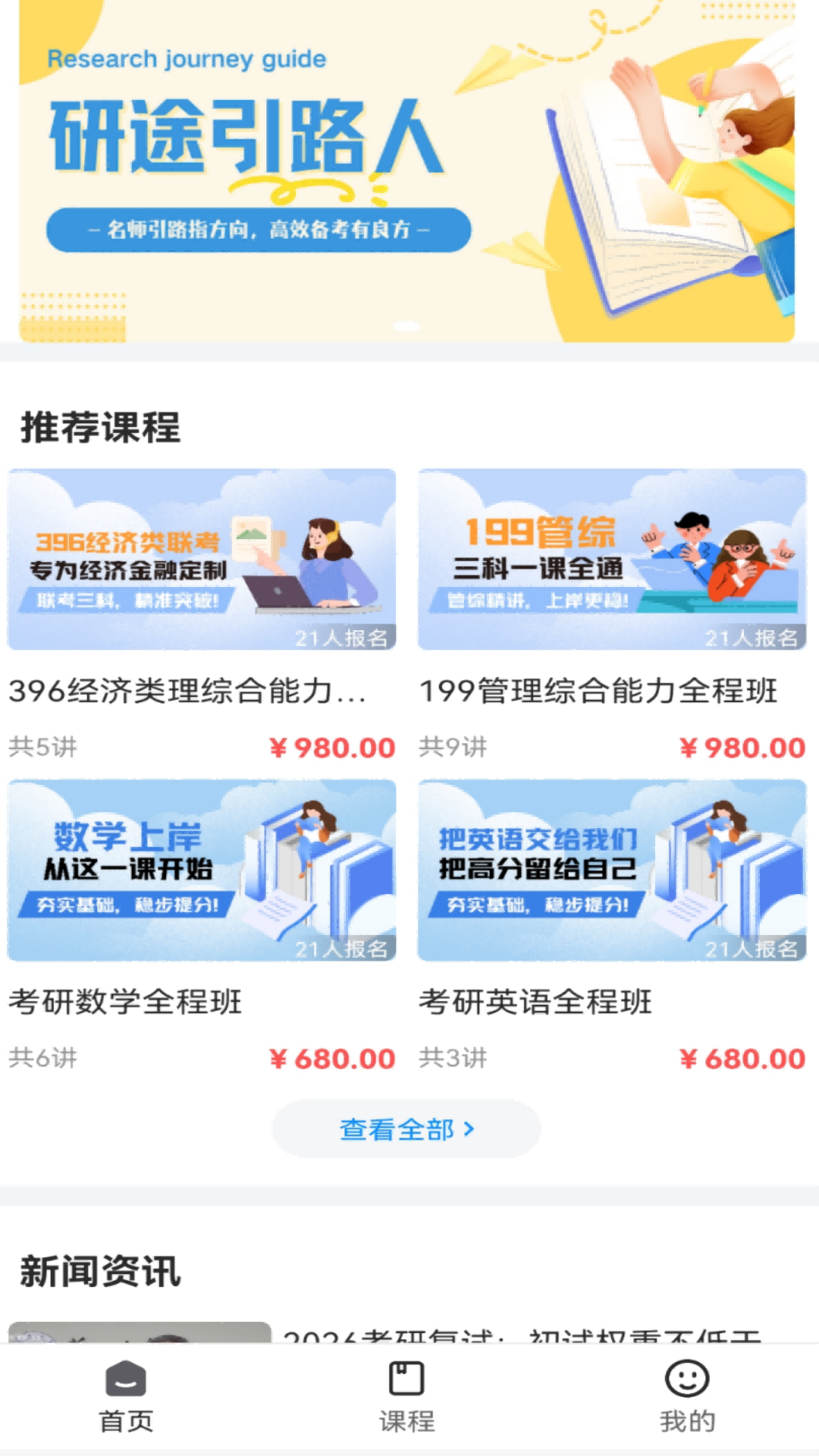The image size is (819, 1456).
Task: Switch to the 课程 tab
Action: pyautogui.click(x=406, y=1397)
